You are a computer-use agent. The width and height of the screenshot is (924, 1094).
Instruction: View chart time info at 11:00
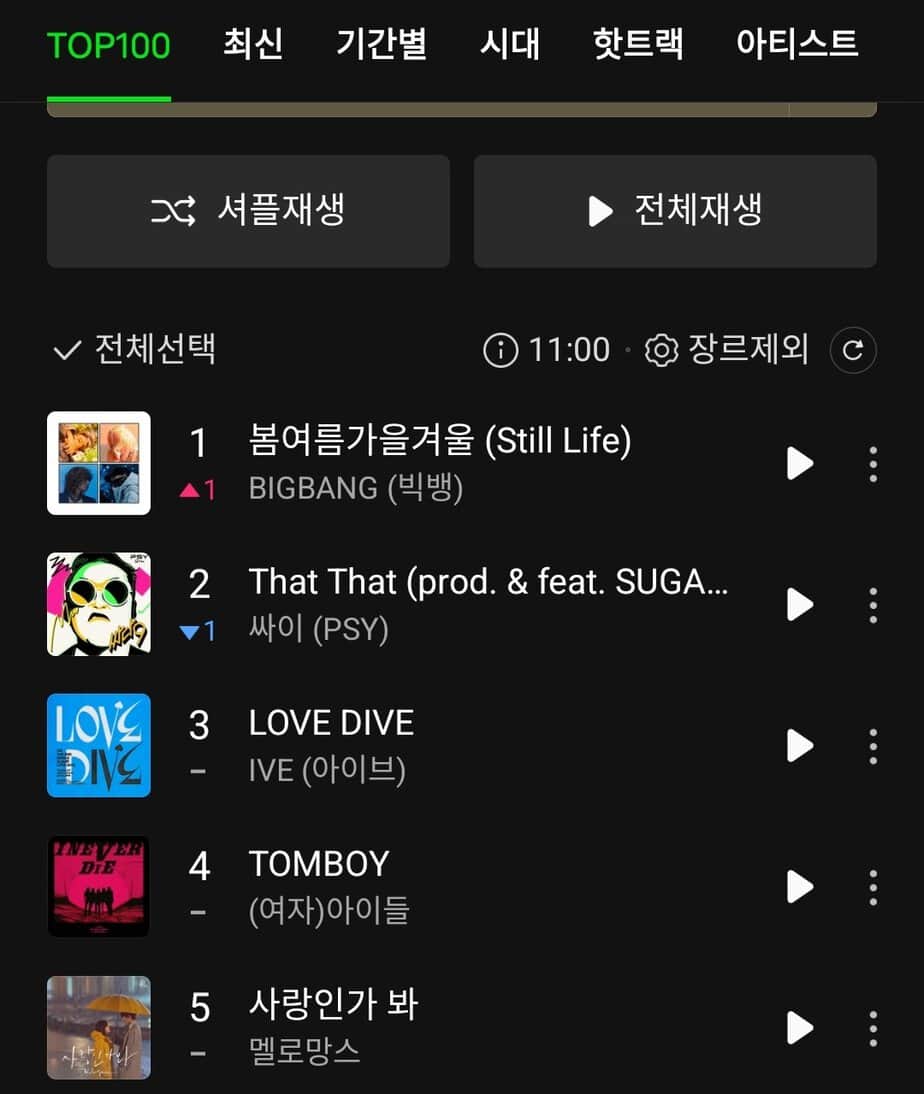click(547, 350)
